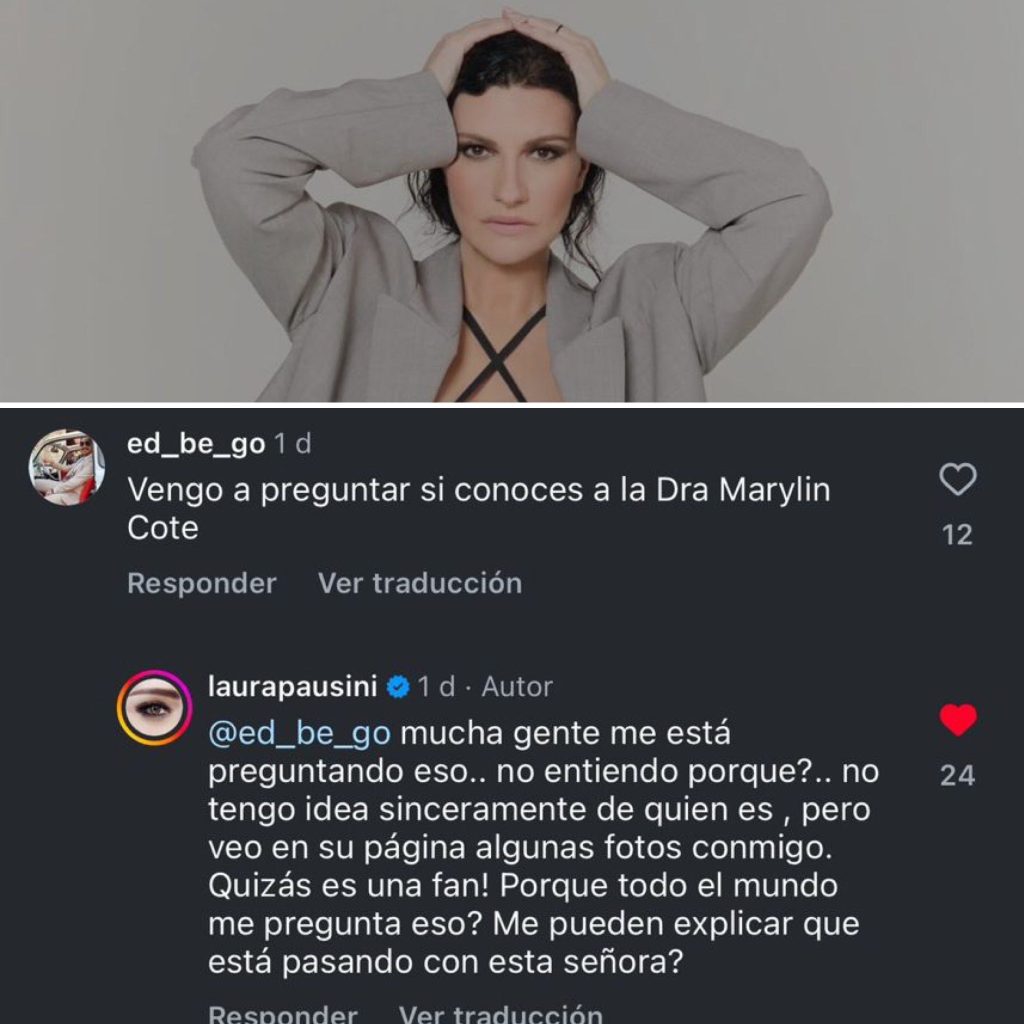Unlike laurapausini's reply with the red heart
Image resolution: width=1024 pixels, height=1024 pixels.
click(957, 720)
